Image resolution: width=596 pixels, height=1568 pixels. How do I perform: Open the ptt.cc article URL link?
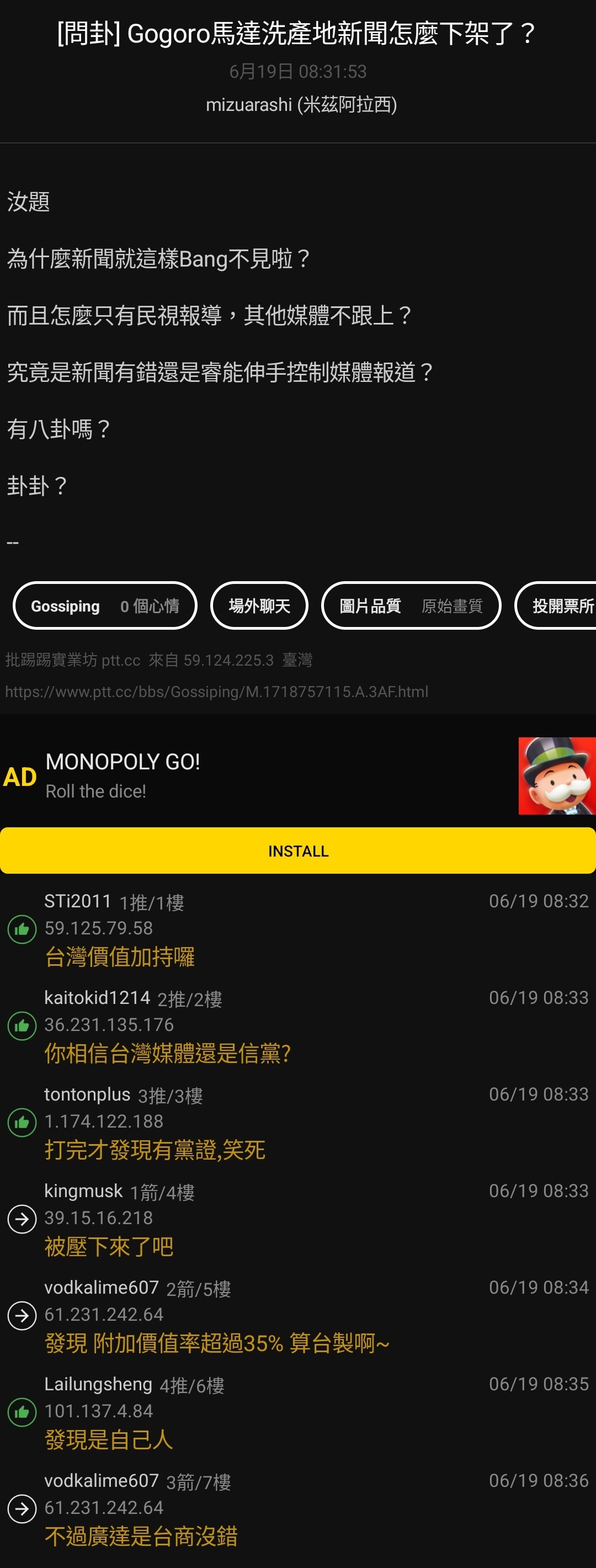(216, 692)
